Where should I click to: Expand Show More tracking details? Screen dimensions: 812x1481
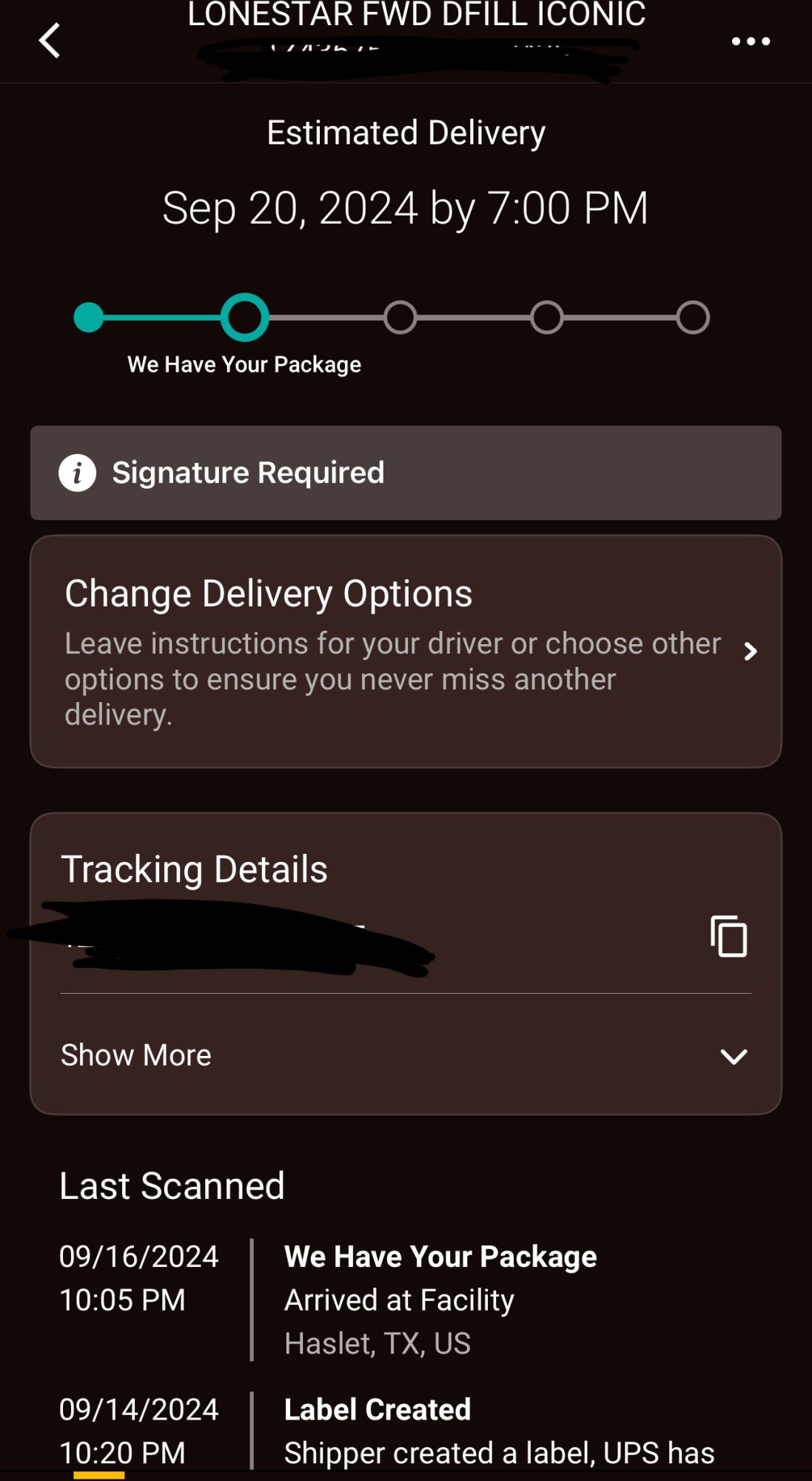click(x=404, y=1055)
